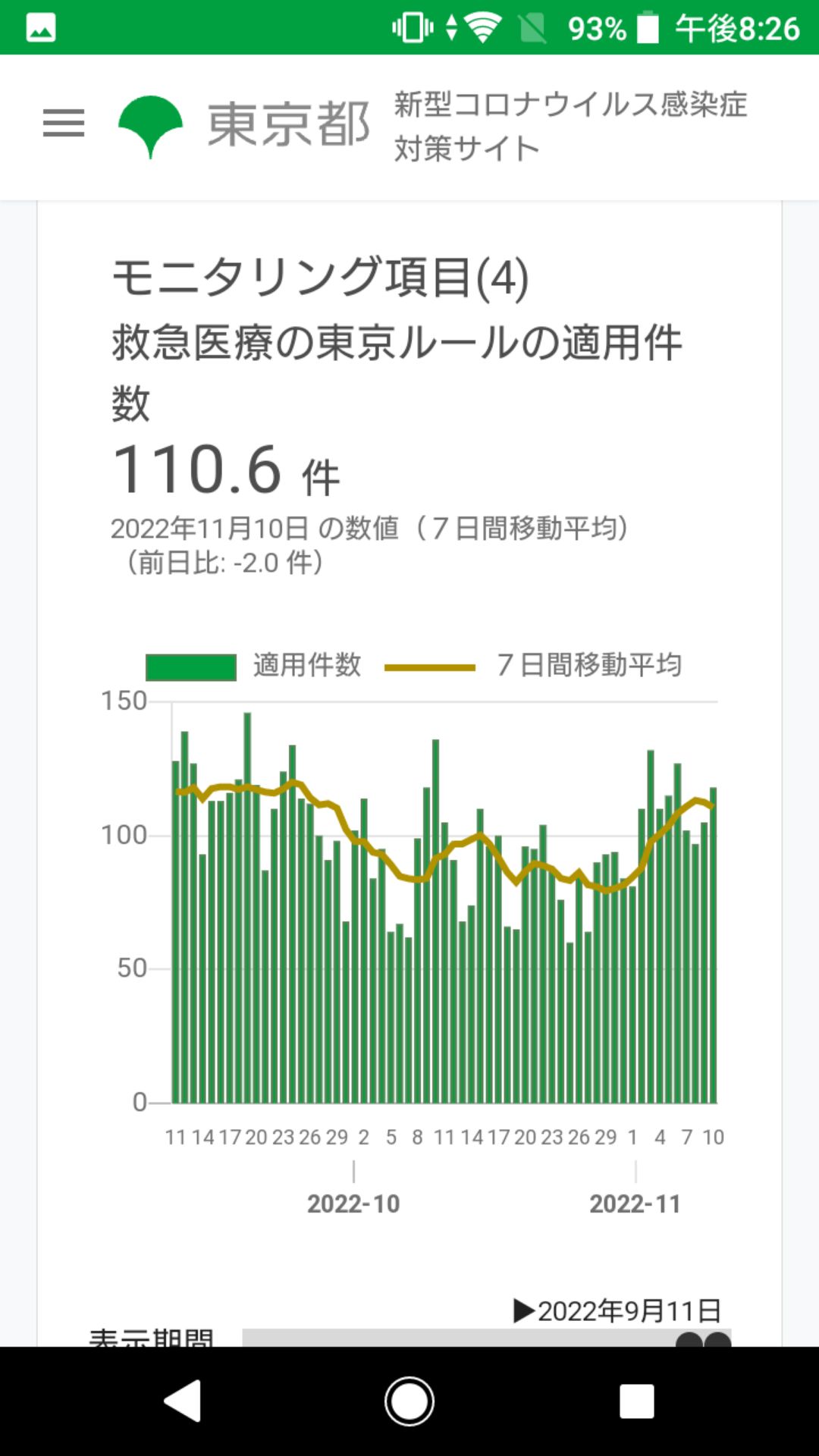Toggle the 7日間移動平均 line in the legend
Image resolution: width=819 pixels, height=1456 pixels.
[x=591, y=666]
